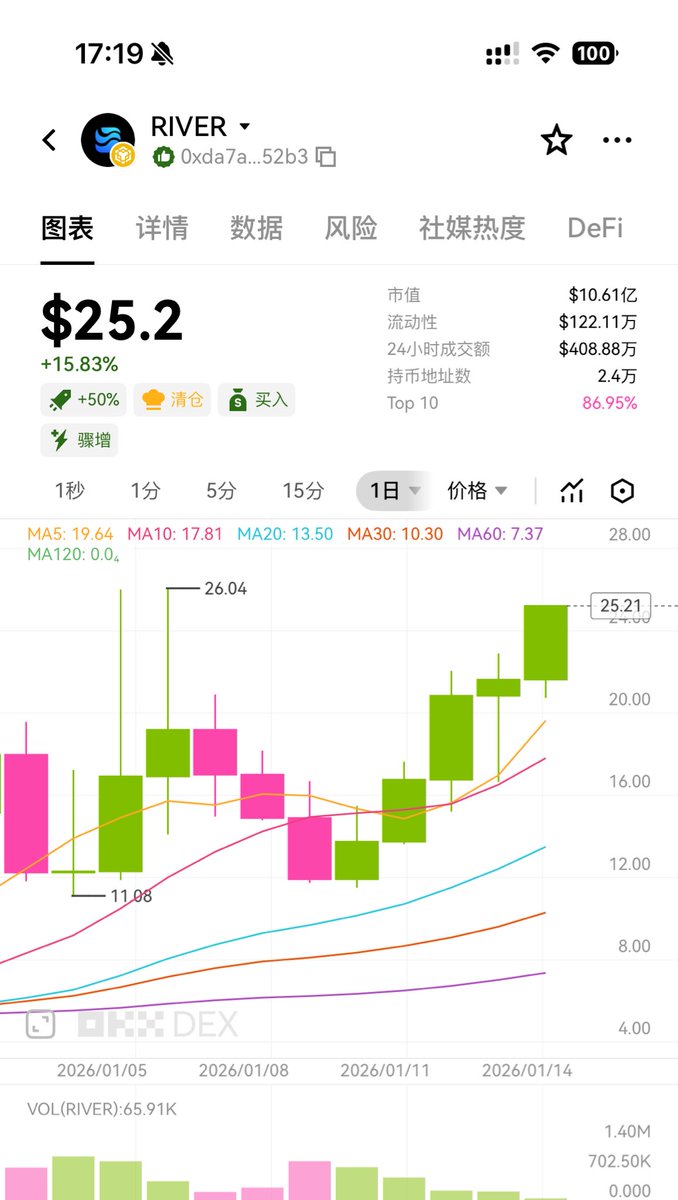Copy the contract address 0xda7a...52b3
678x1200 pixels.
325,157
